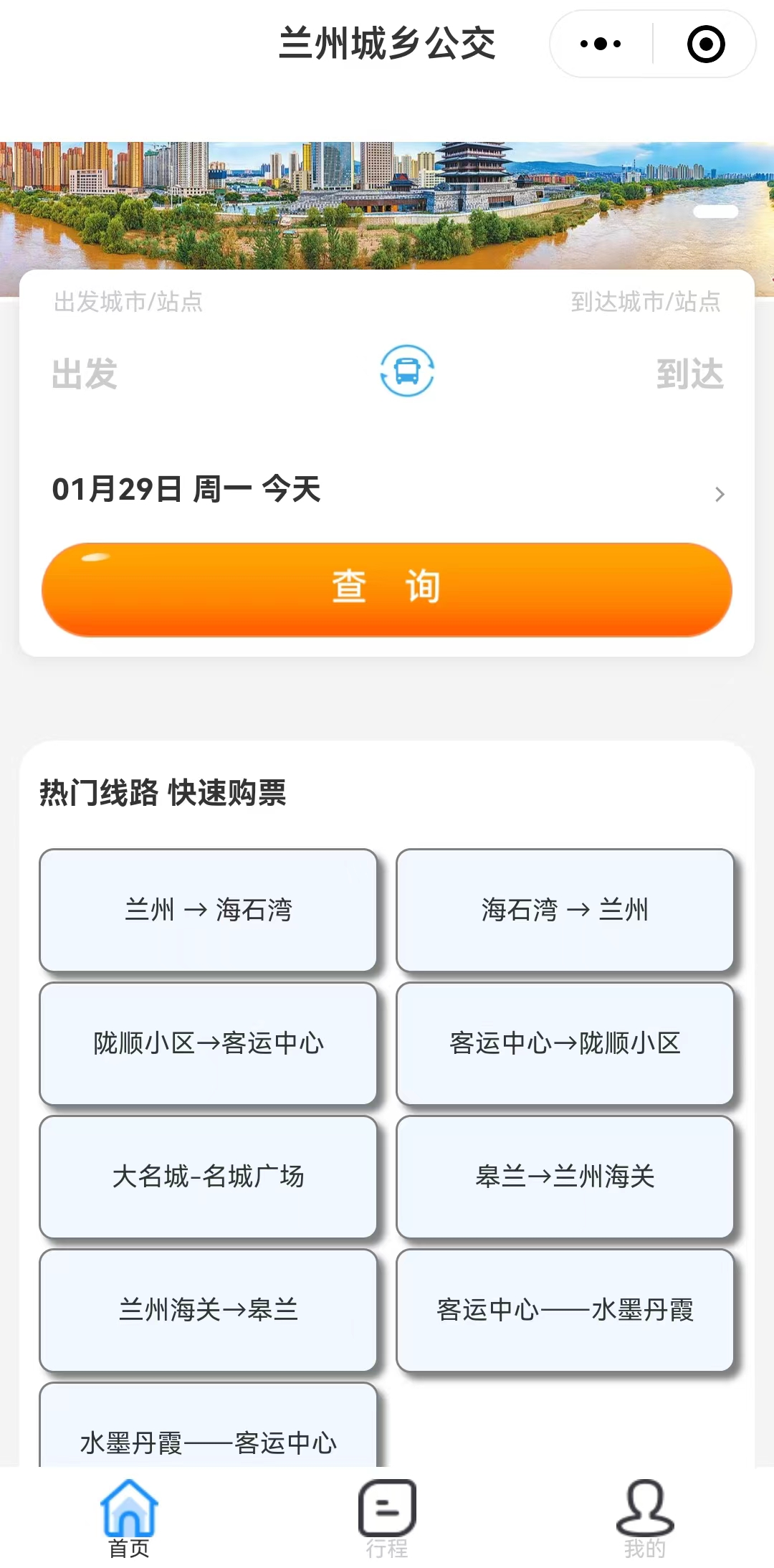Open the WeChat more options menu
The width and height of the screenshot is (774, 1568).
pyautogui.click(x=601, y=44)
